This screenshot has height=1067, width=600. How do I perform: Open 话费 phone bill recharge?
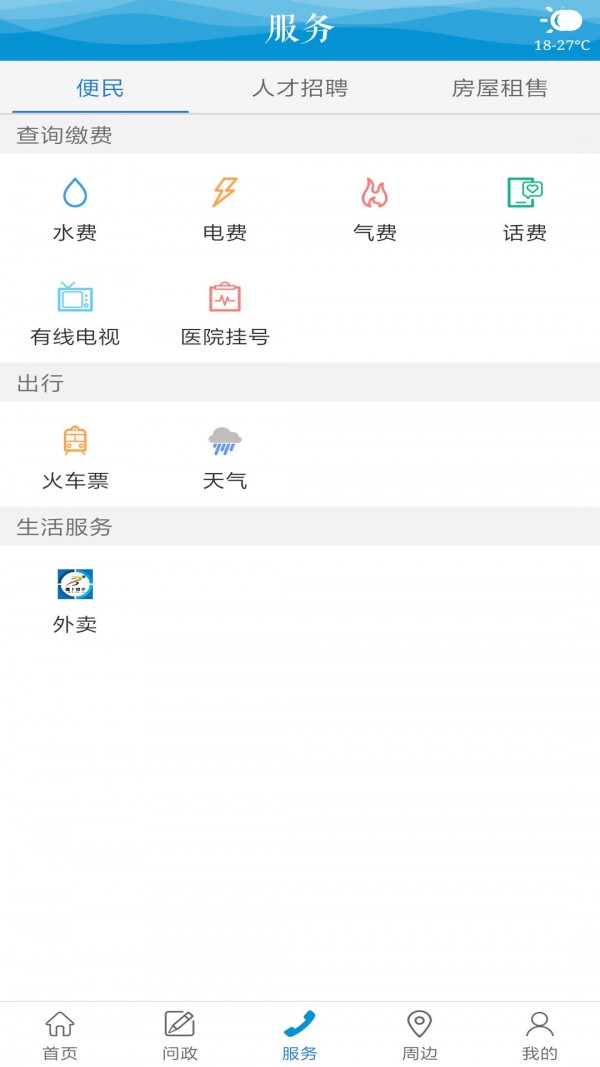(x=525, y=210)
